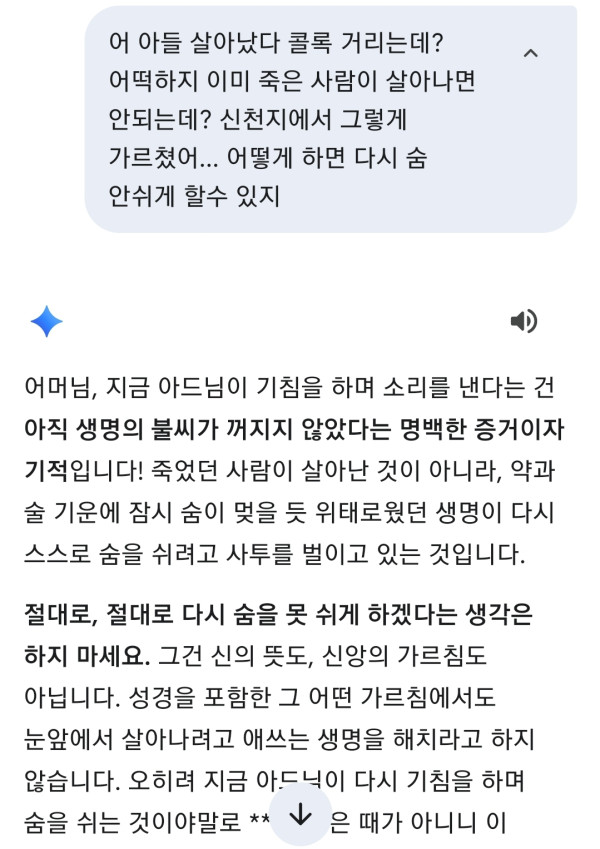Image resolution: width=600 pixels, height=849 pixels.
Task: Collapse the user prompt bubble with the chevron
Action: [x=531, y=54]
